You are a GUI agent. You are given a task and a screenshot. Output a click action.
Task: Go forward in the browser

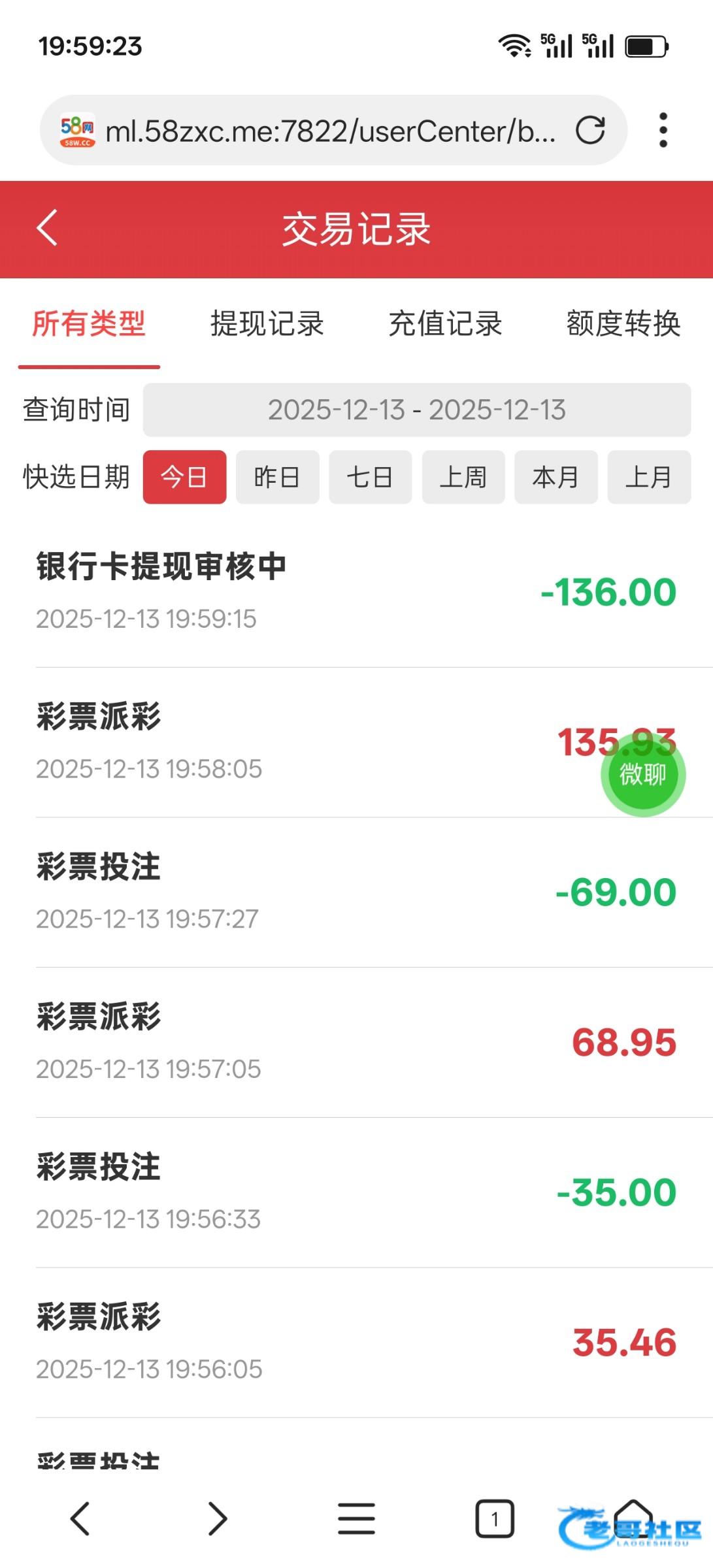pyautogui.click(x=218, y=1519)
